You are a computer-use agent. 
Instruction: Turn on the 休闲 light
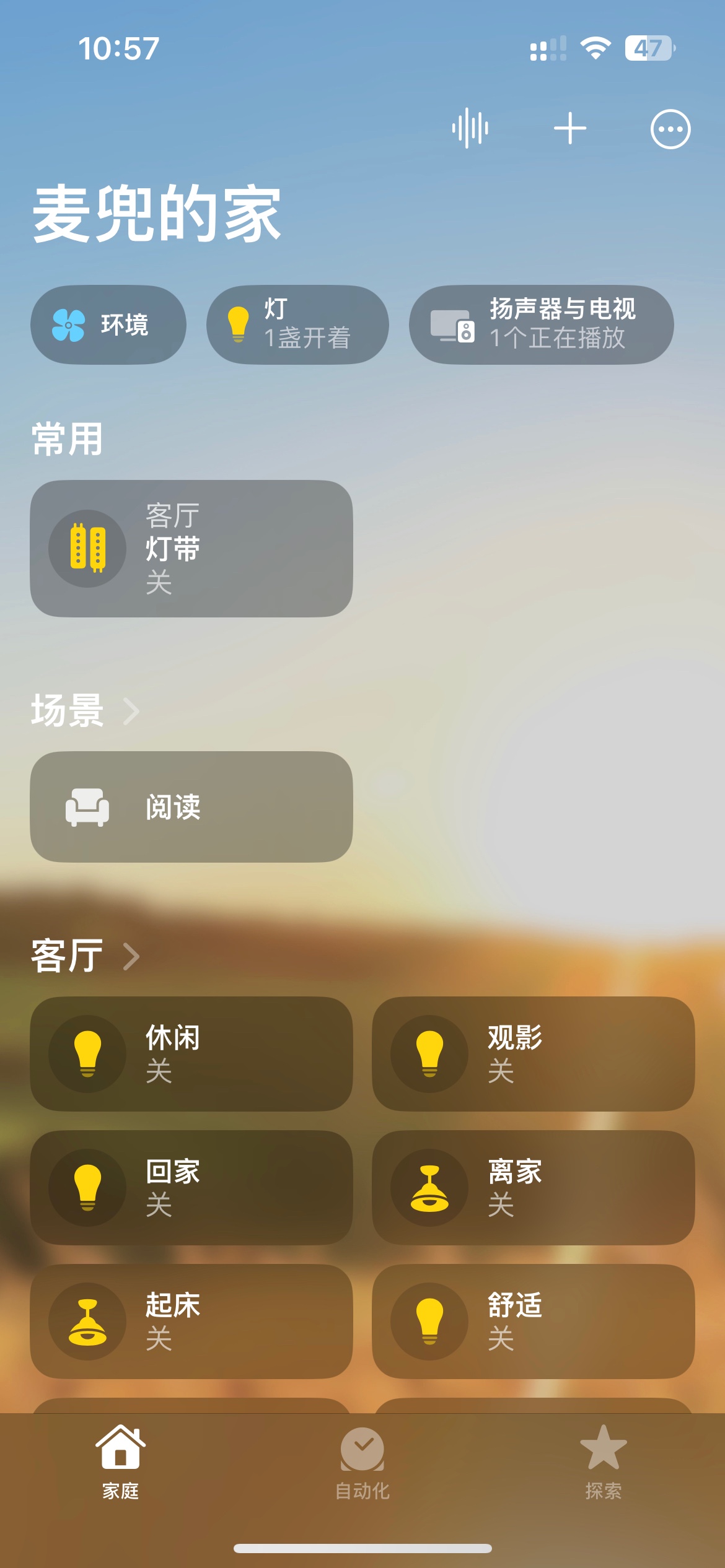87,1053
